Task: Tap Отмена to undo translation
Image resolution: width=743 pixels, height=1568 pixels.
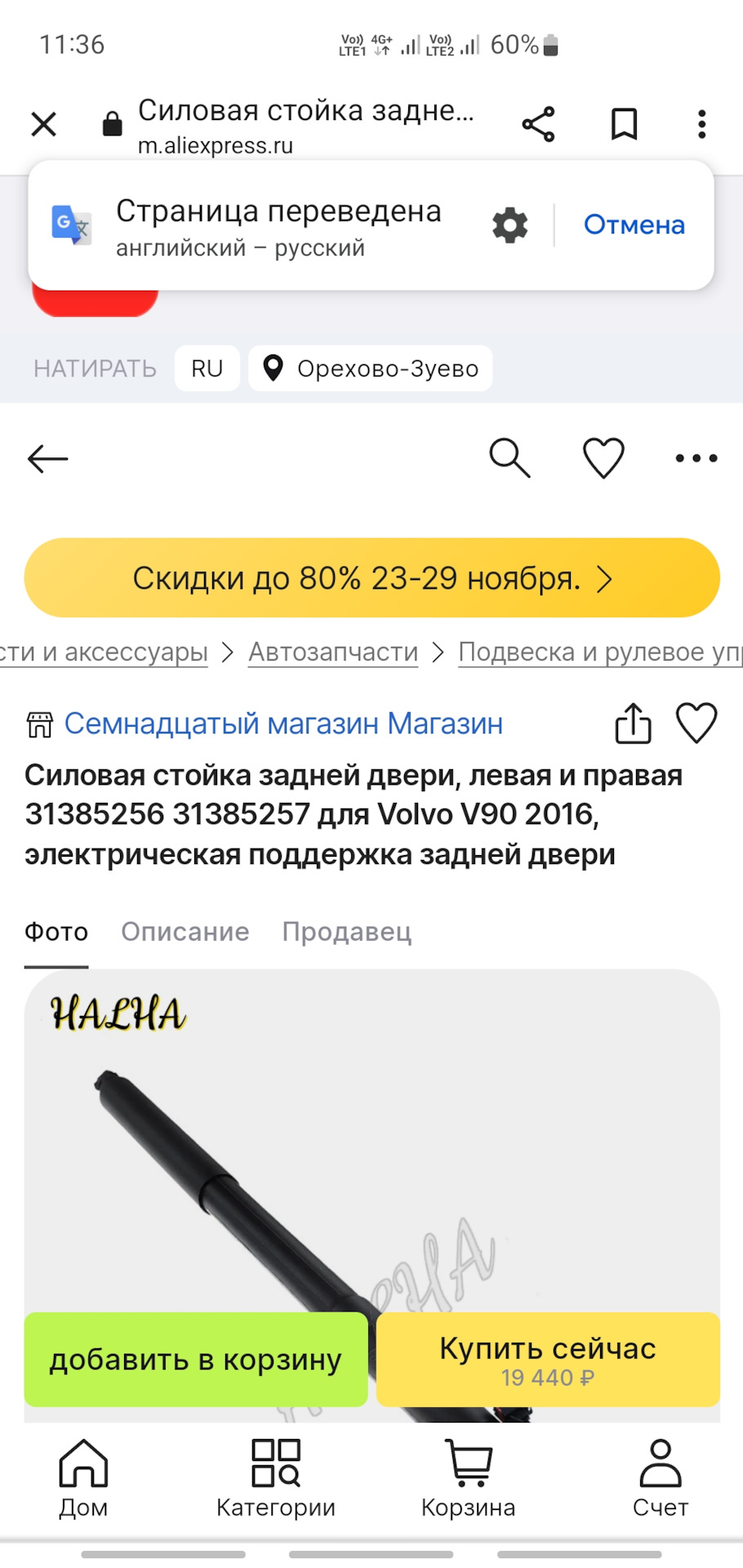Action: click(x=634, y=225)
